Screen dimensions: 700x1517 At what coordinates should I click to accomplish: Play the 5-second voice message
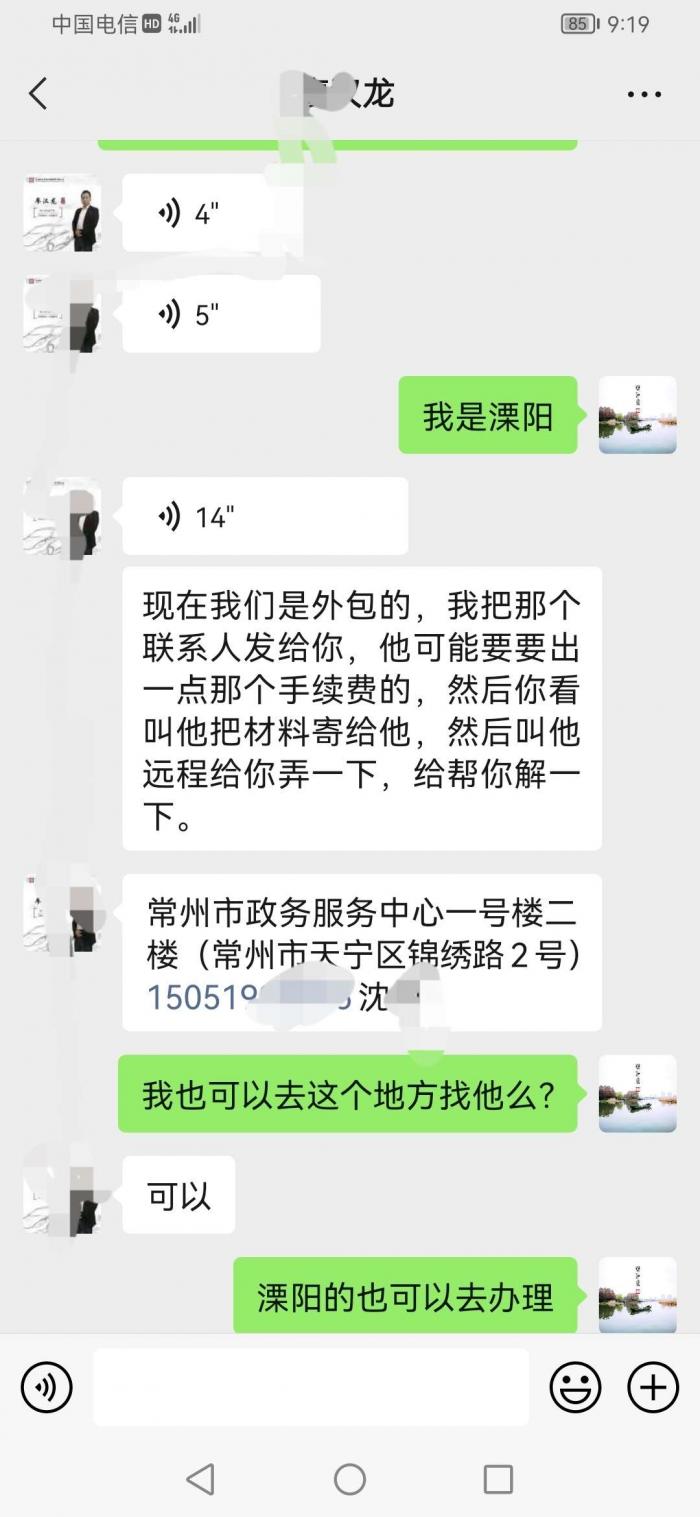220,314
